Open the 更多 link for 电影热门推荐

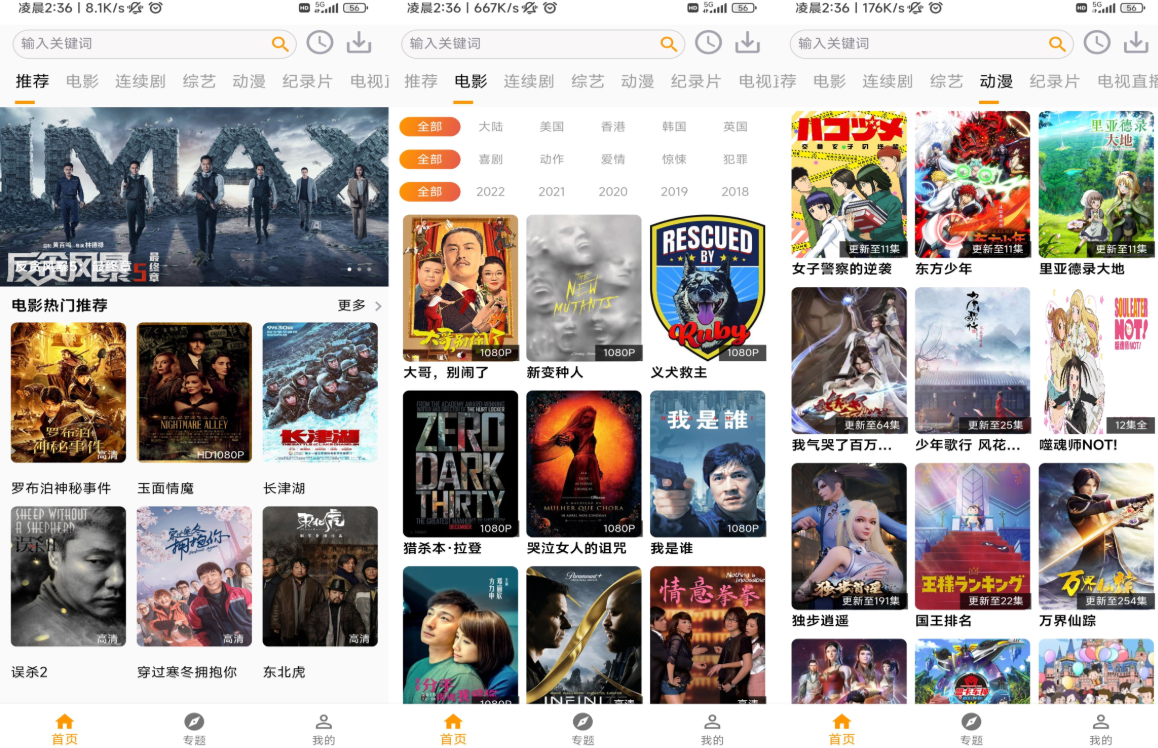[x=359, y=305]
